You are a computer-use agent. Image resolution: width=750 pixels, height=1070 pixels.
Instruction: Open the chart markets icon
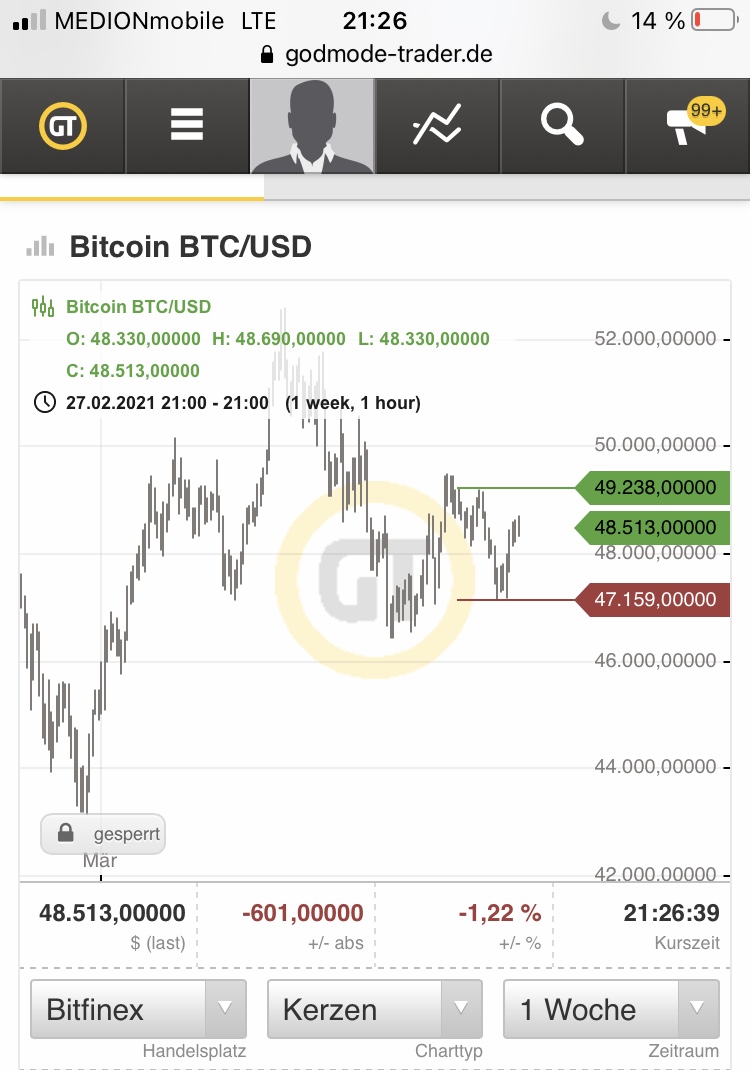point(437,126)
